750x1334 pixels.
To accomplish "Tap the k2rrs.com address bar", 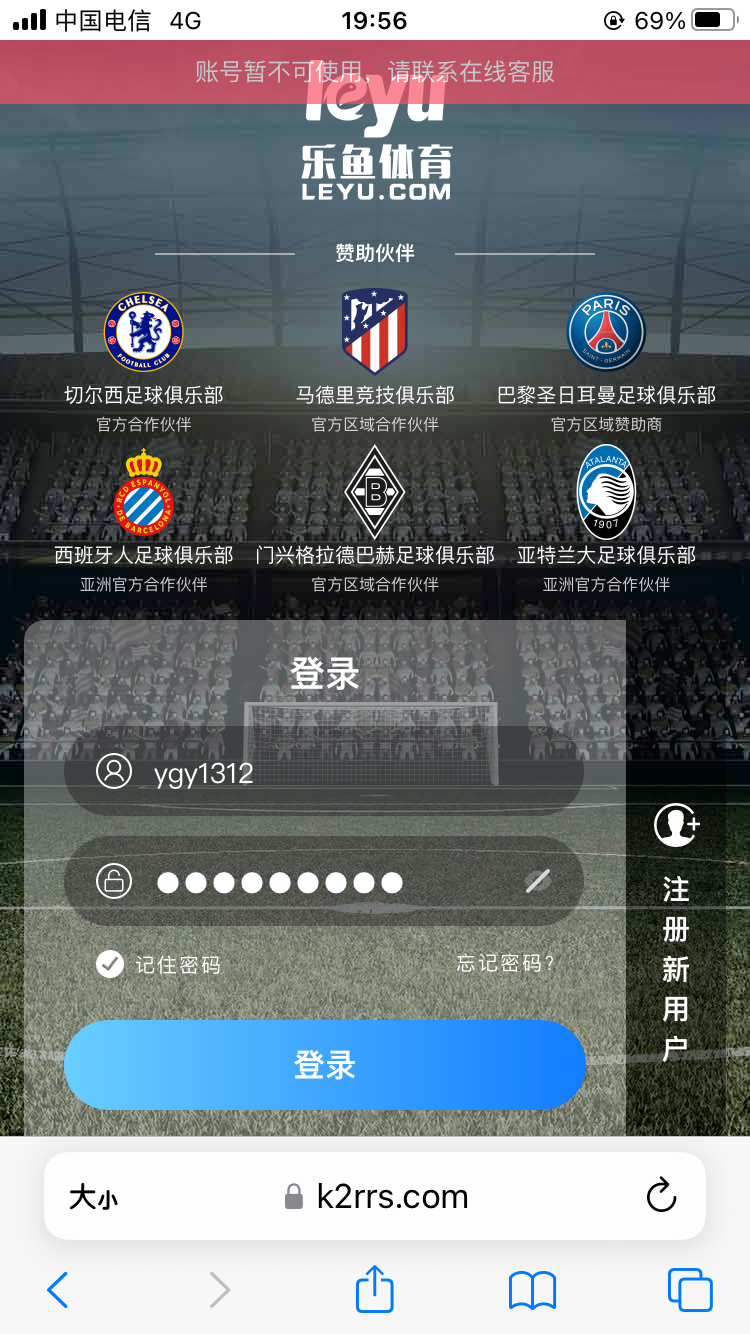I will point(392,1196).
